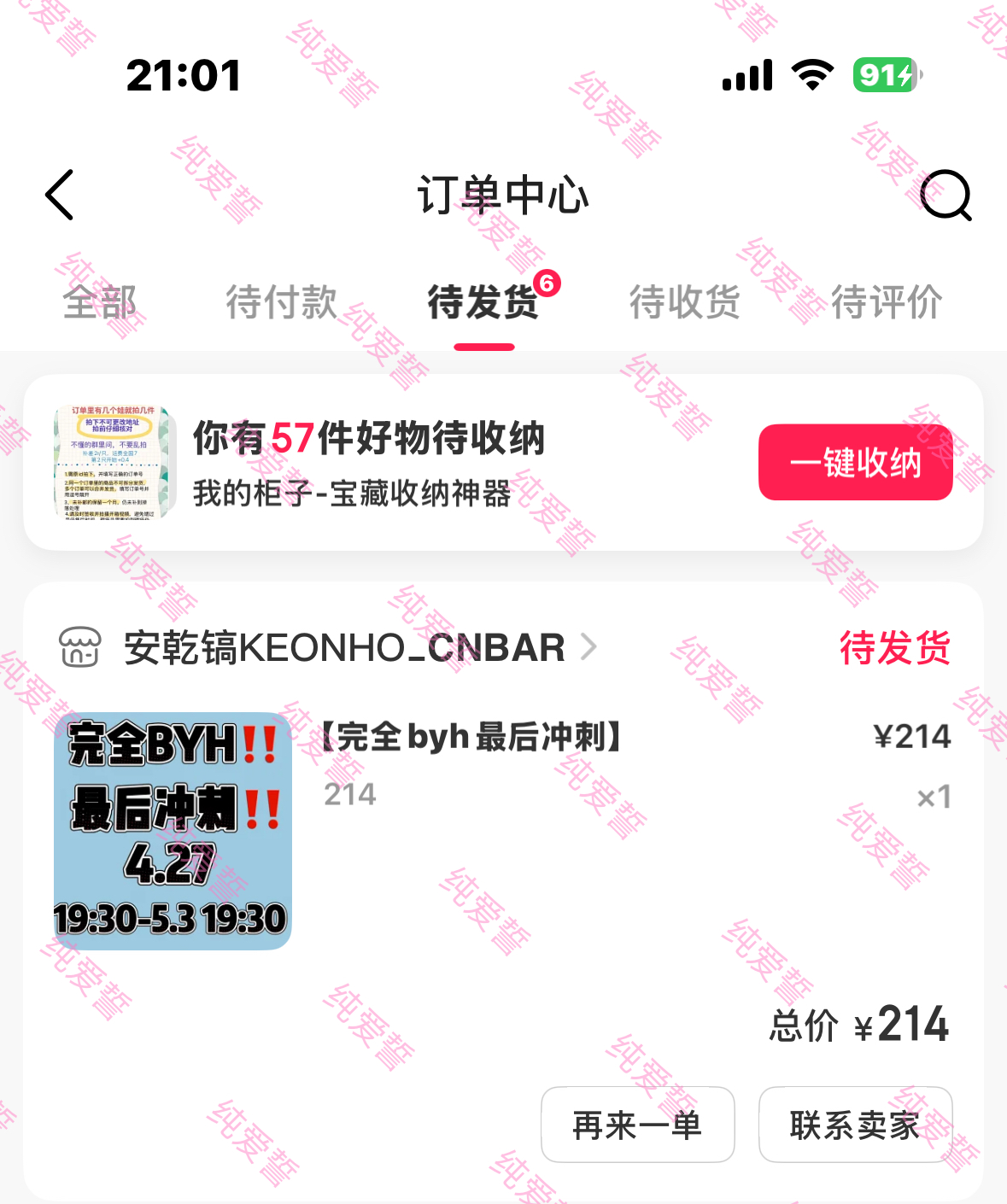Tap the 21:01 time in status bar
Image resolution: width=1007 pixels, height=1204 pixels.
coord(181,75)
